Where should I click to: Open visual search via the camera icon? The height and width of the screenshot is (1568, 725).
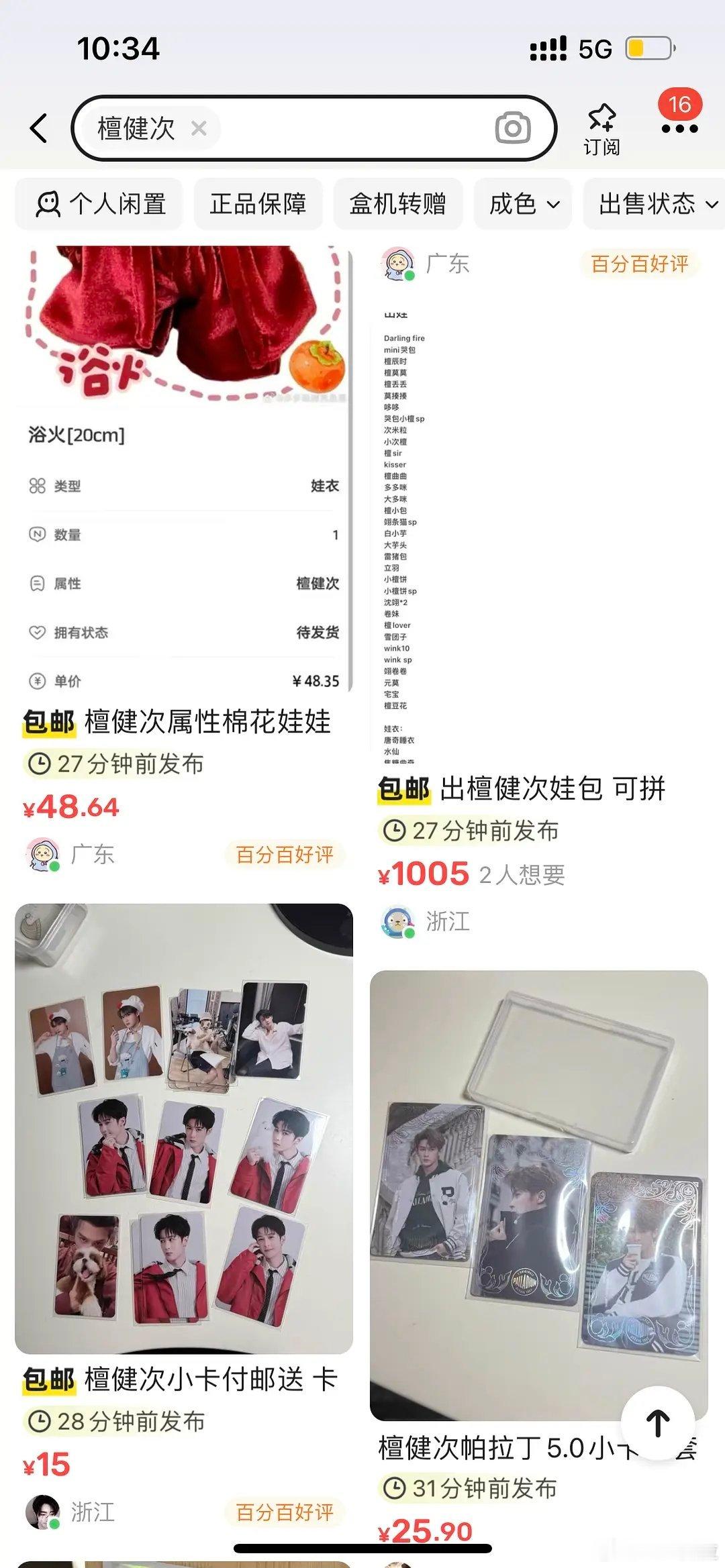[513, 128]
